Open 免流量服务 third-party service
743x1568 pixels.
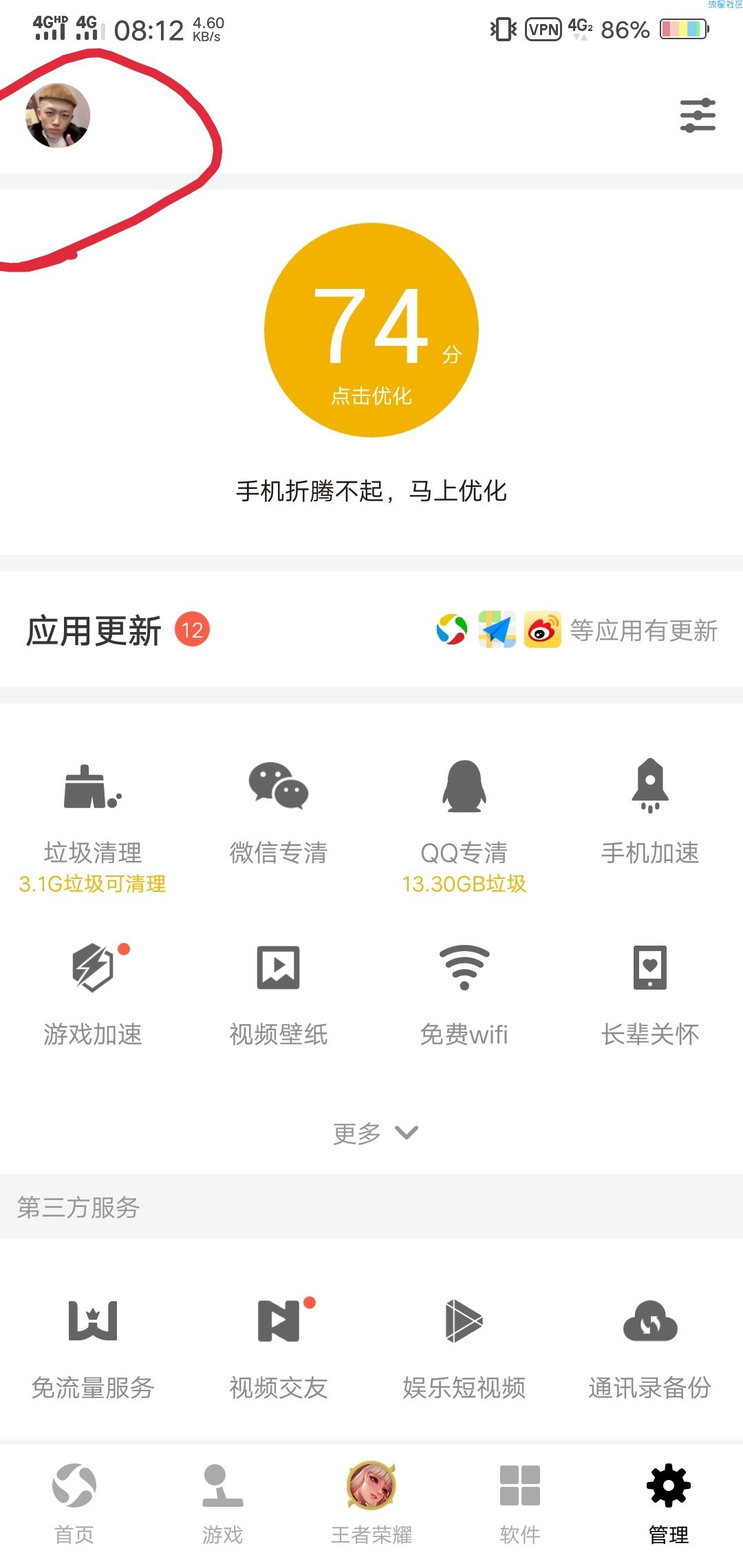(x=93, y=1344)
